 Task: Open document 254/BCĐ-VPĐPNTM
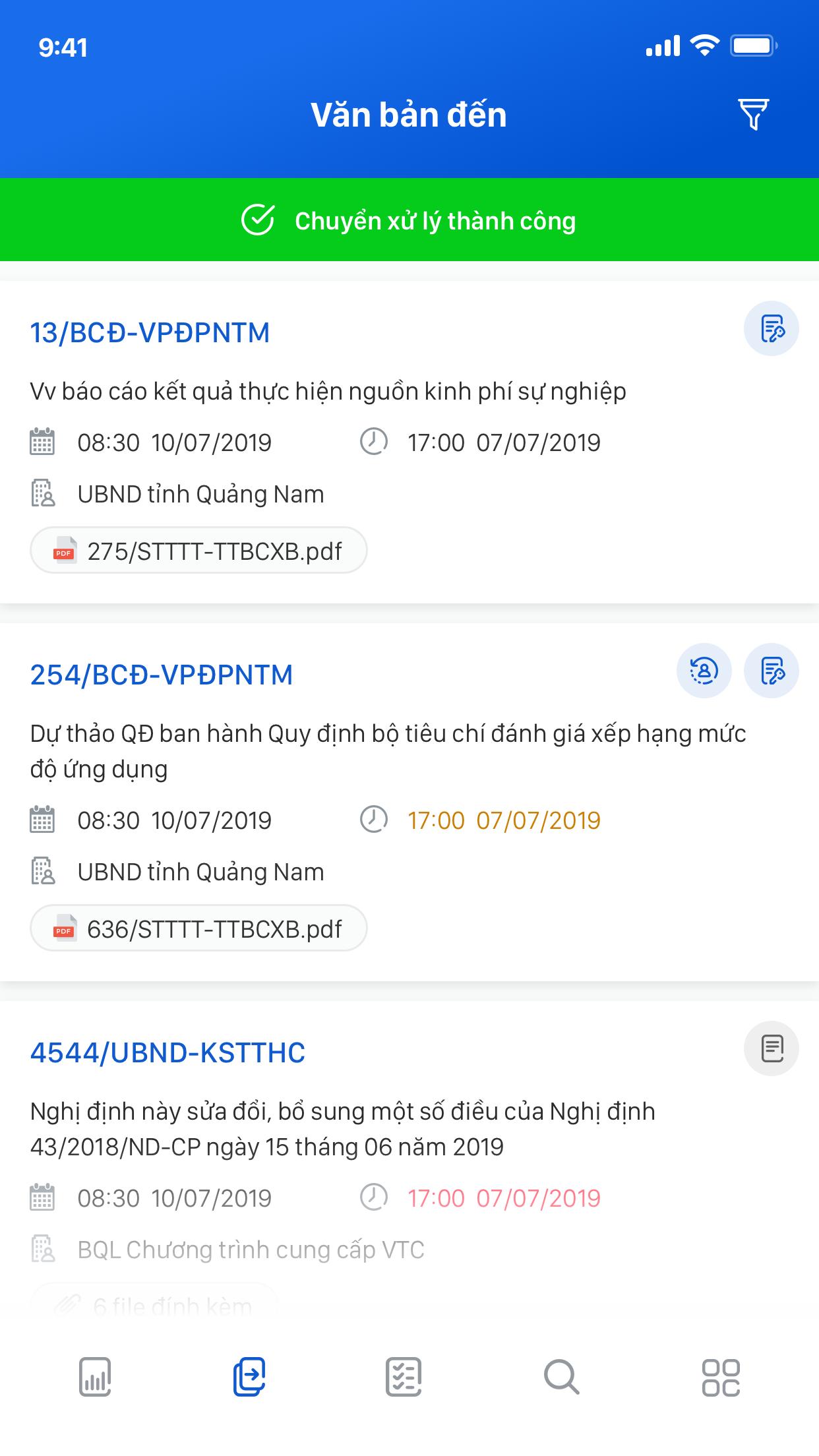(162, 675)
